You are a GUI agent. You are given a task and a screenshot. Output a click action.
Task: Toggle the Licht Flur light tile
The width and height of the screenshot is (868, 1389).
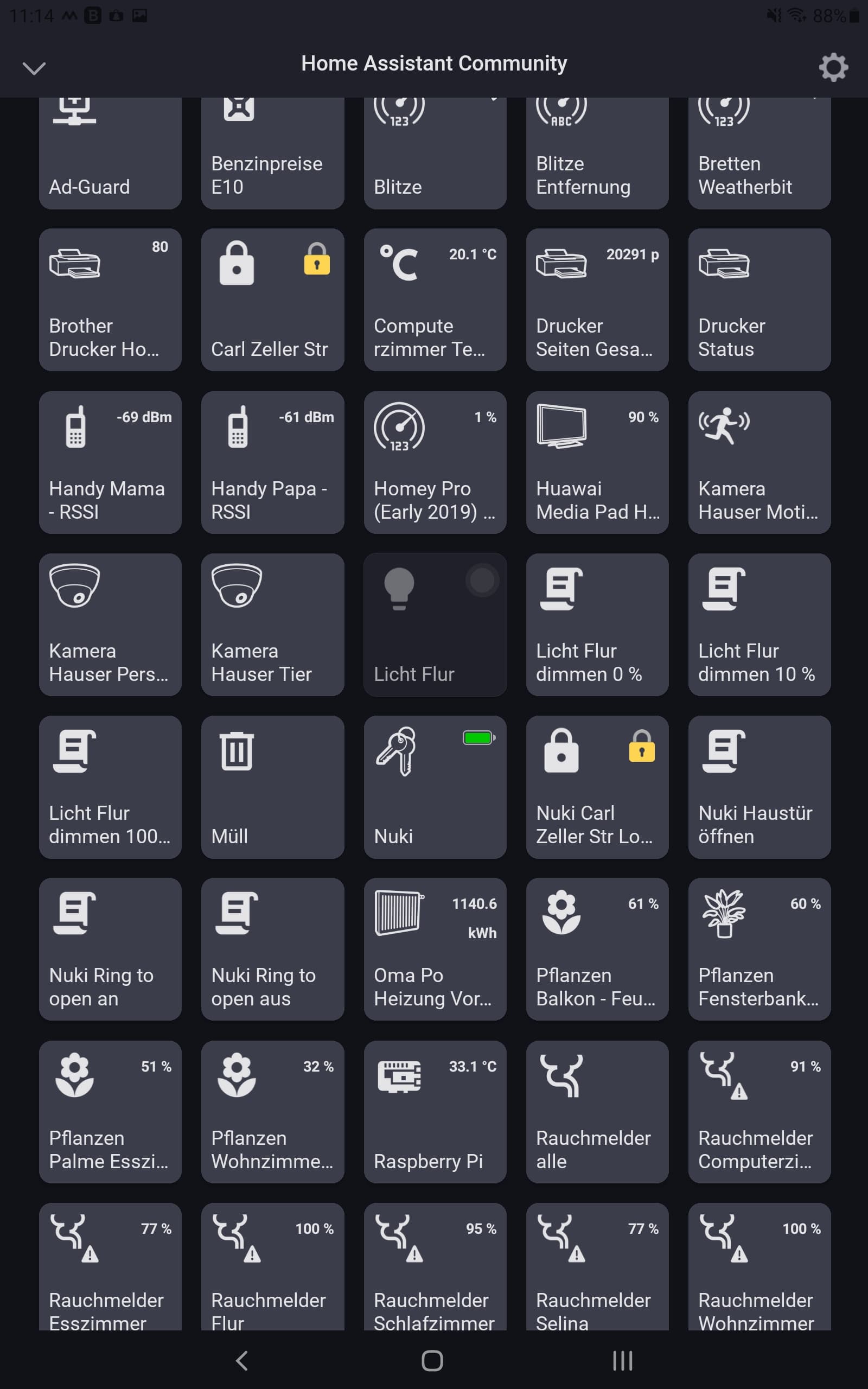click(435, 625)
